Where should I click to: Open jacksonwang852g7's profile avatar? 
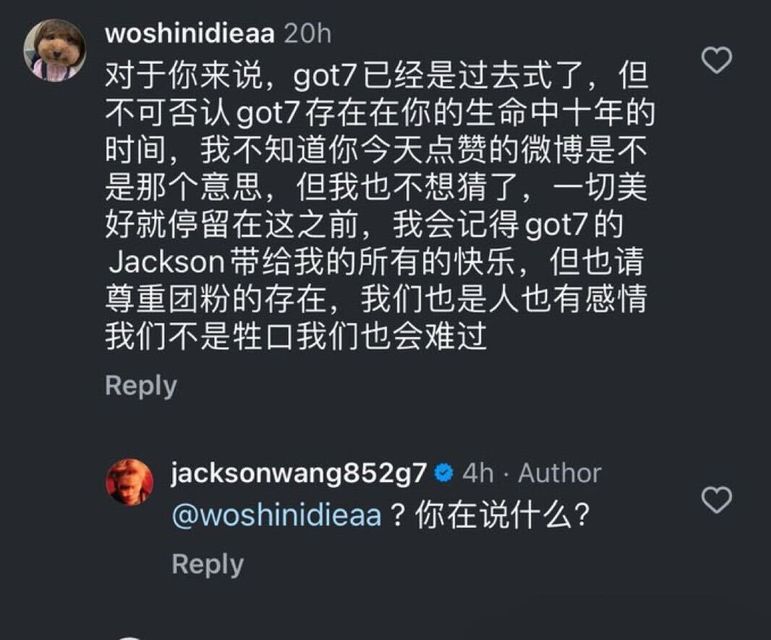point(129,482)
